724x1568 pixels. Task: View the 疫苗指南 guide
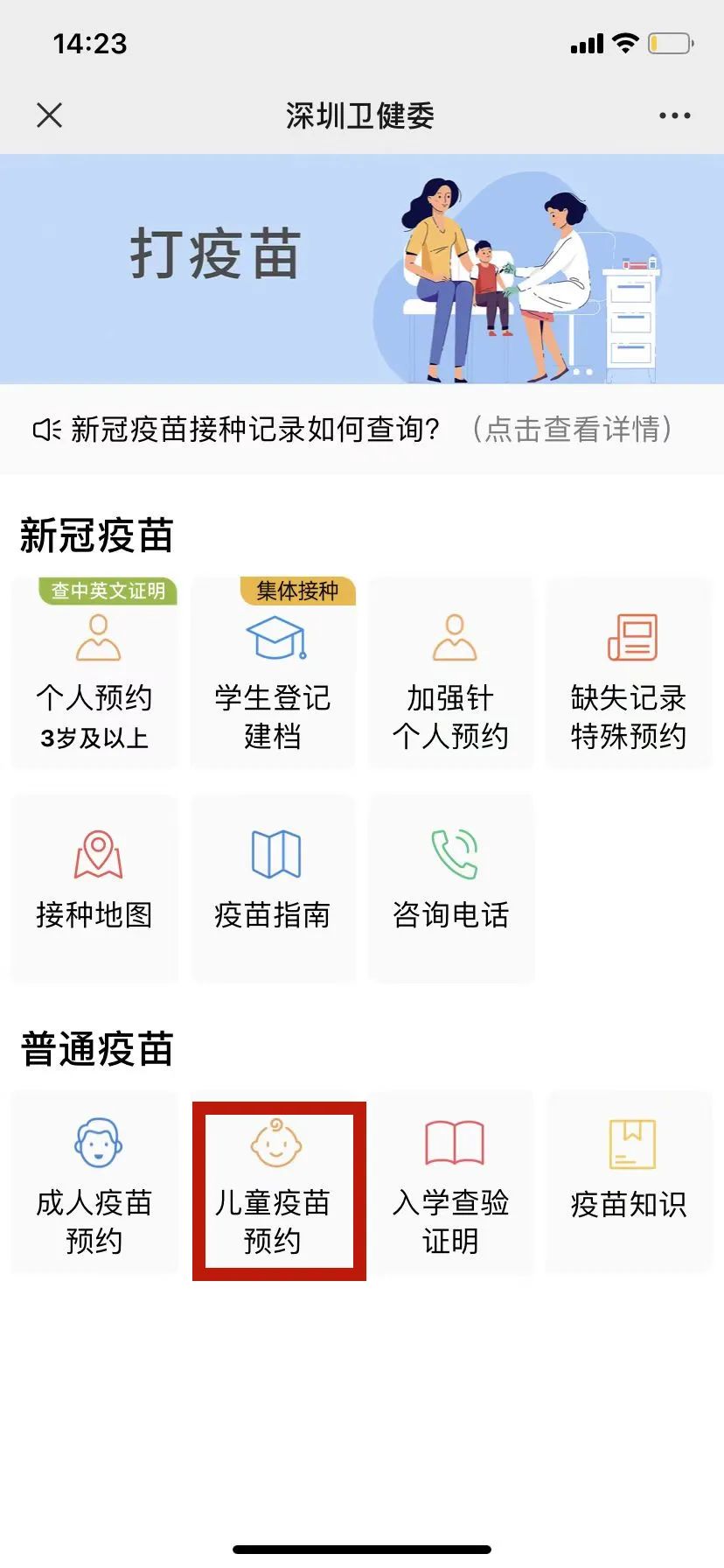(273, 885)
